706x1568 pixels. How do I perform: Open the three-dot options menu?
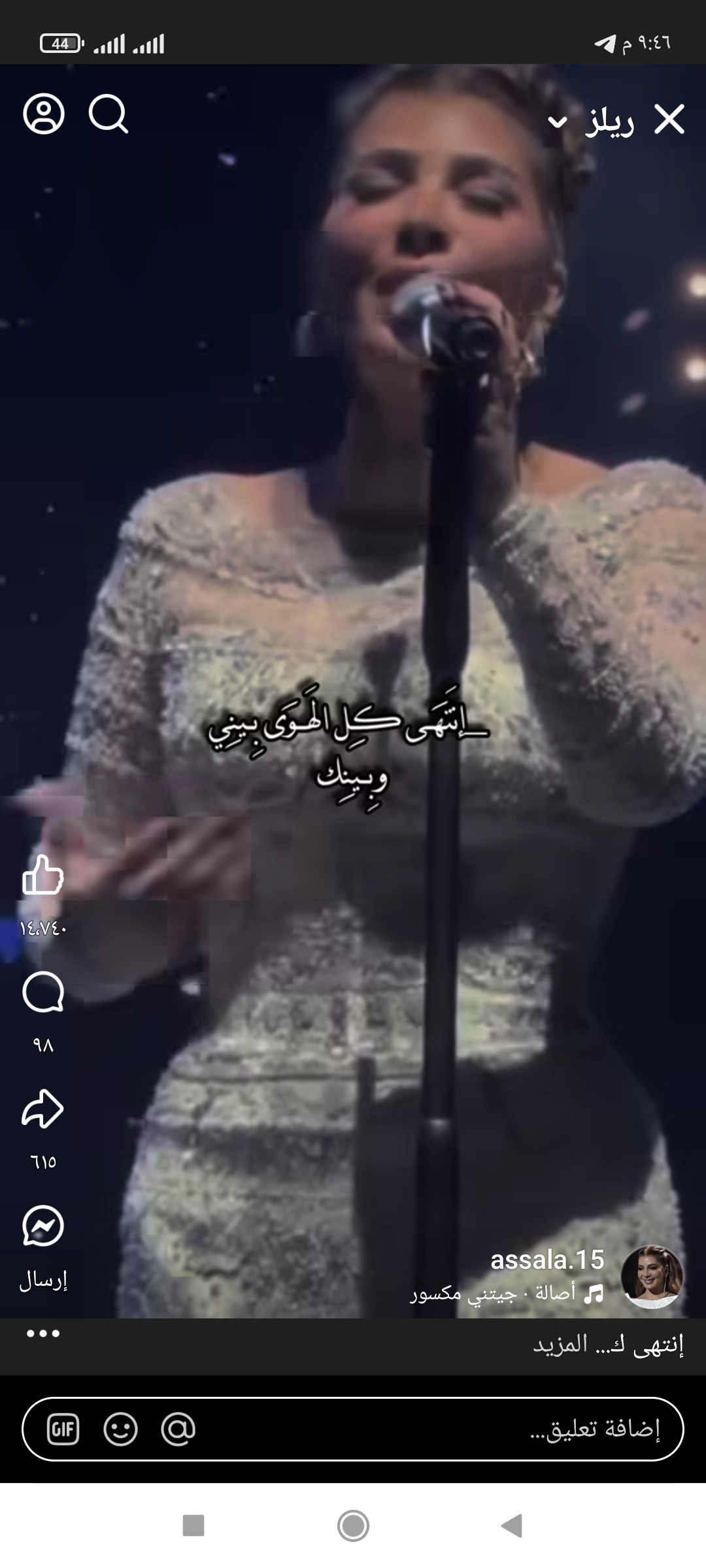[43, 1333]
